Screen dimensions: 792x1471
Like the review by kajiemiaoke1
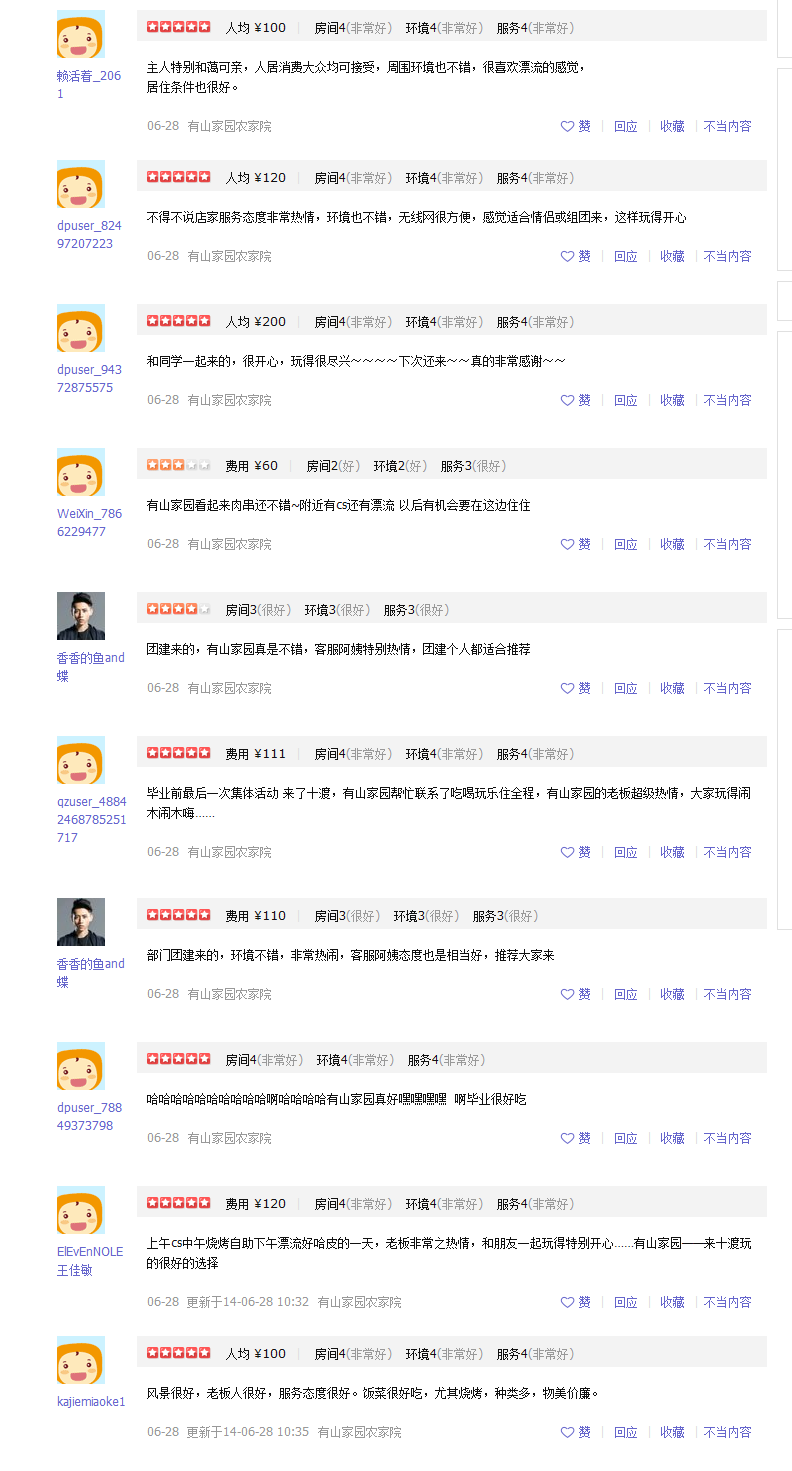[576, 1432]
